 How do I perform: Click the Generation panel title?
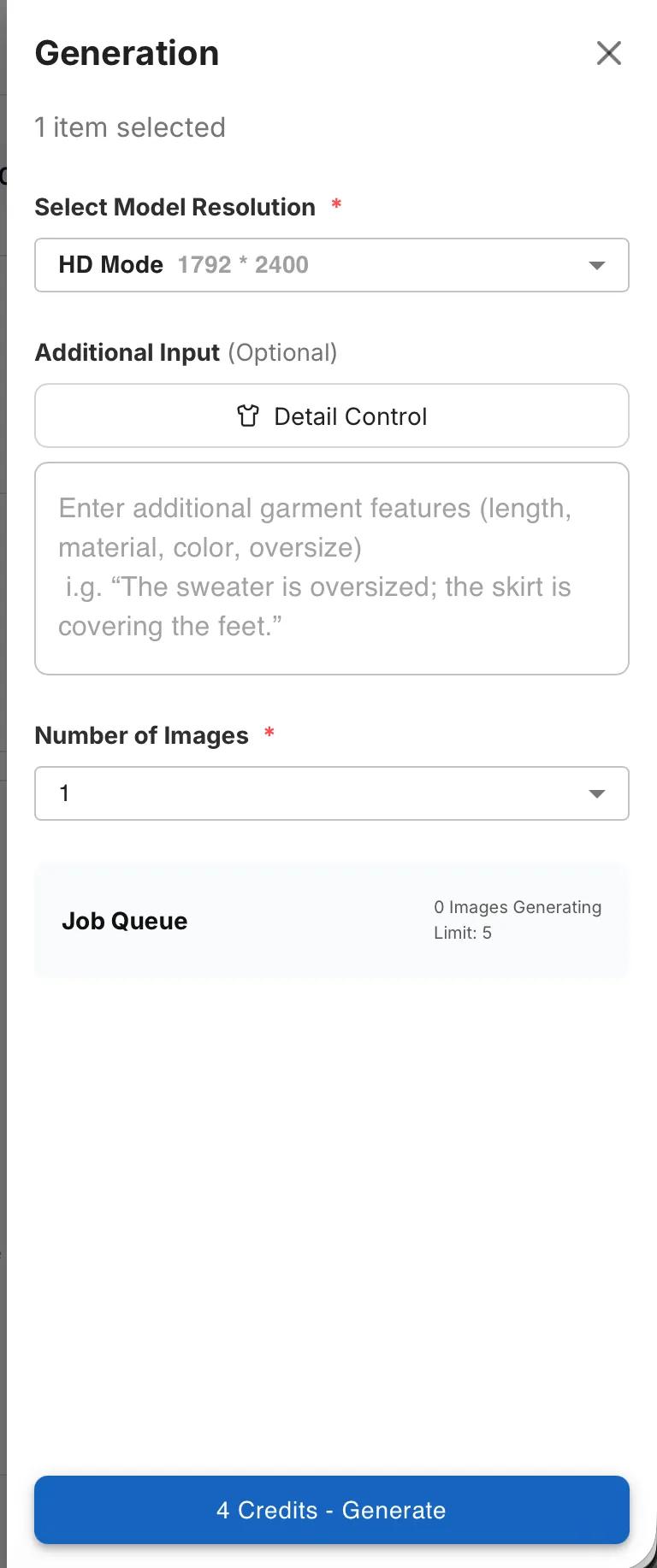[x=126, y=53]
